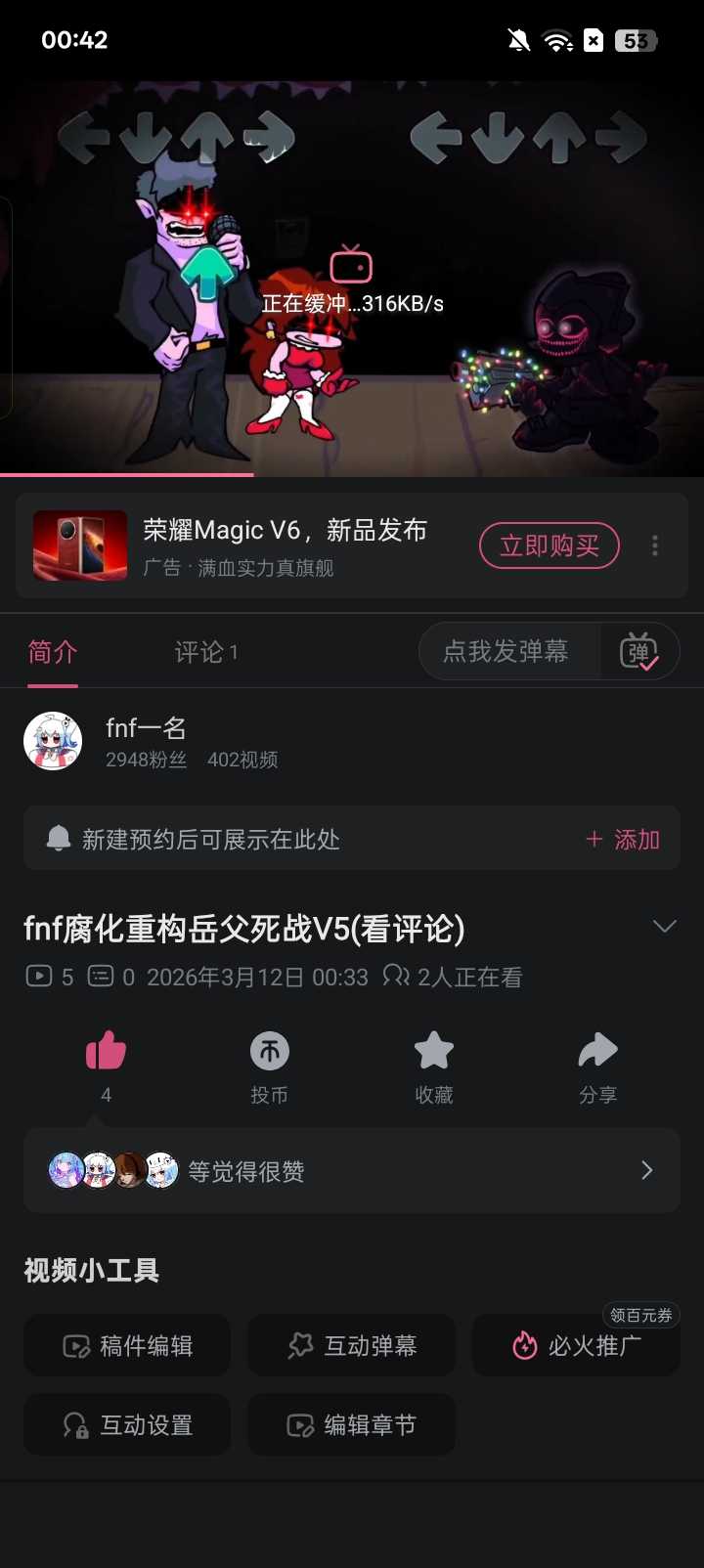Open the ad's three-dot options menu
Viewport: 704px width, 1568px height.
point(655,545)
